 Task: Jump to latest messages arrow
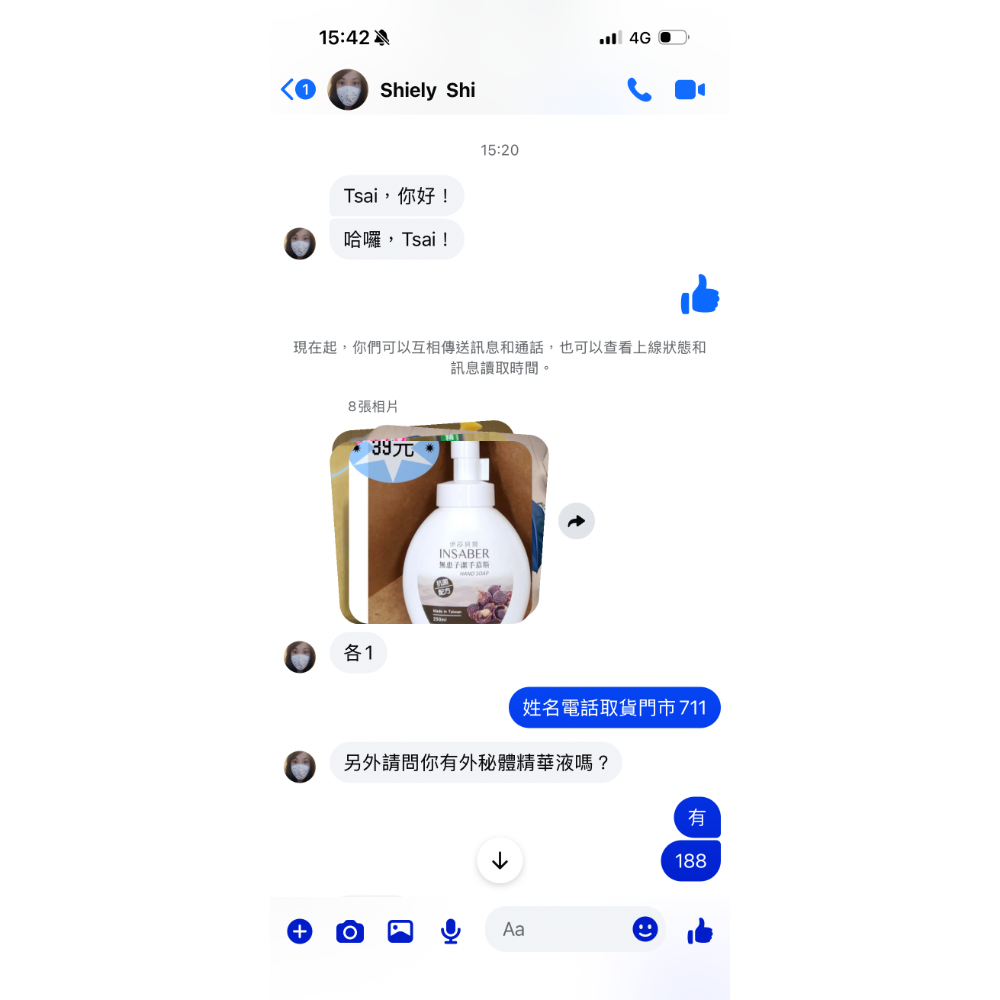point(500,861)
